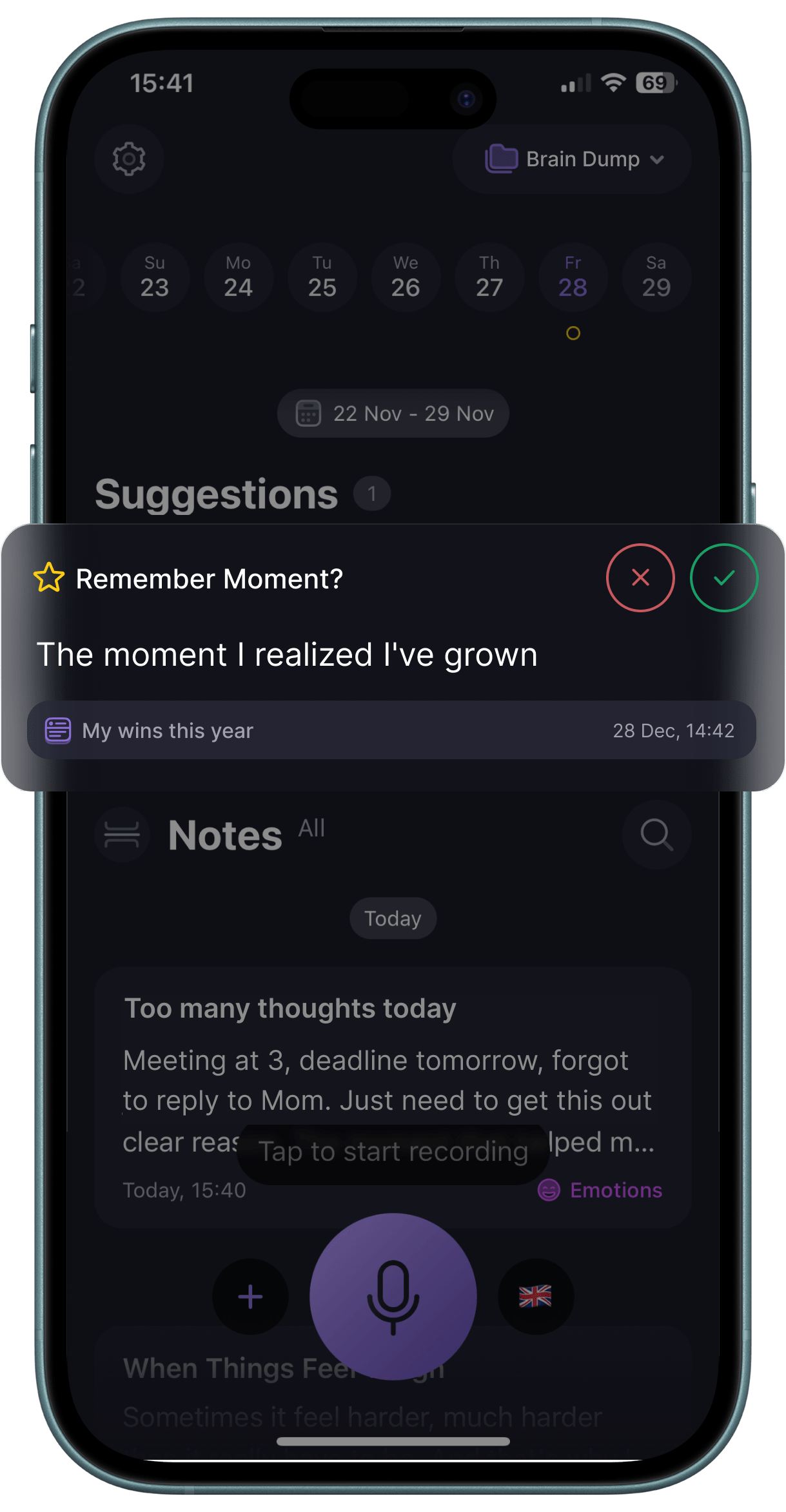Tap the yellow dot indicator under Friday 28
786x1512 pixels.
point(573,333)
